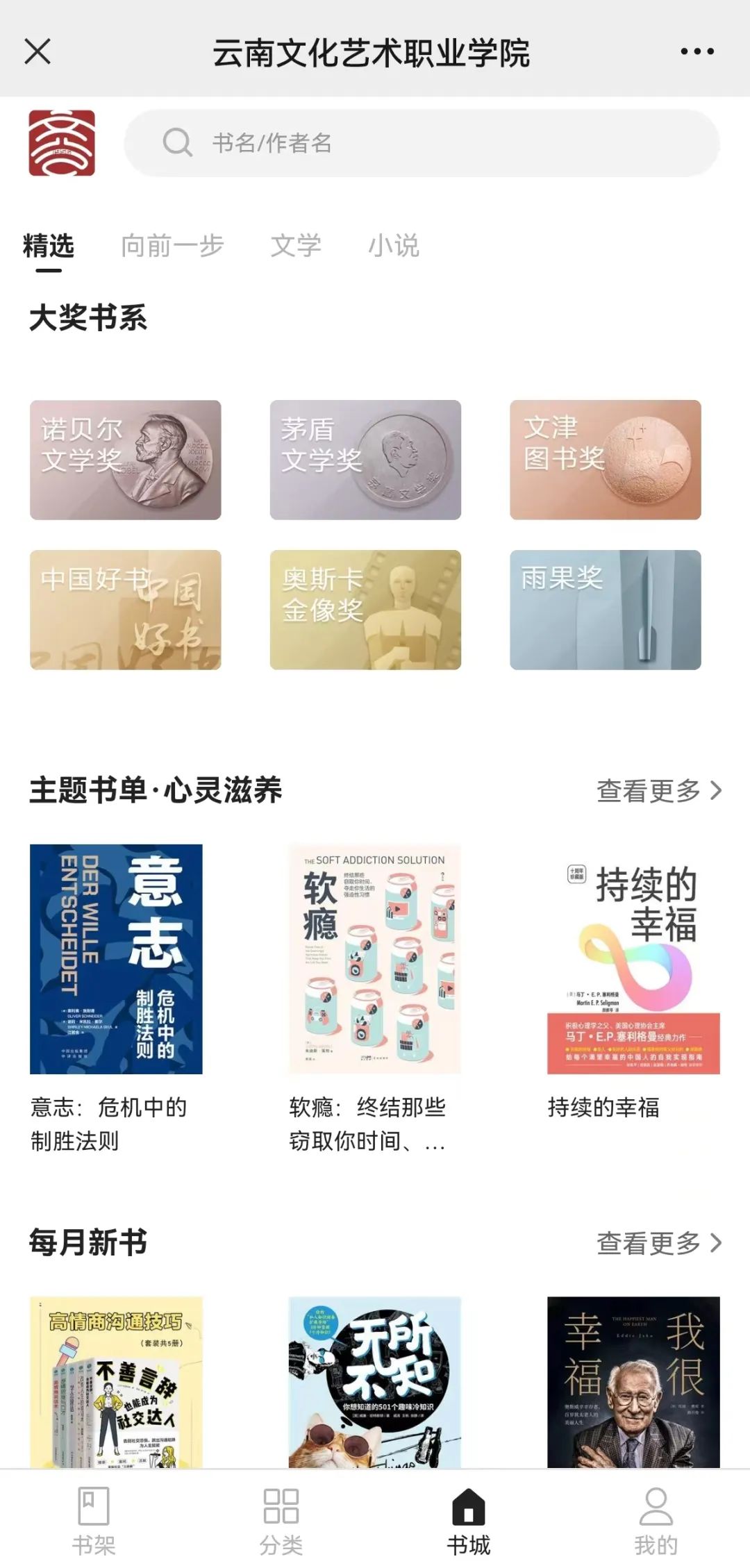Tap the 书名/作者名 search box
This screenshot has height=1568, width=750.
pos(421,143)
